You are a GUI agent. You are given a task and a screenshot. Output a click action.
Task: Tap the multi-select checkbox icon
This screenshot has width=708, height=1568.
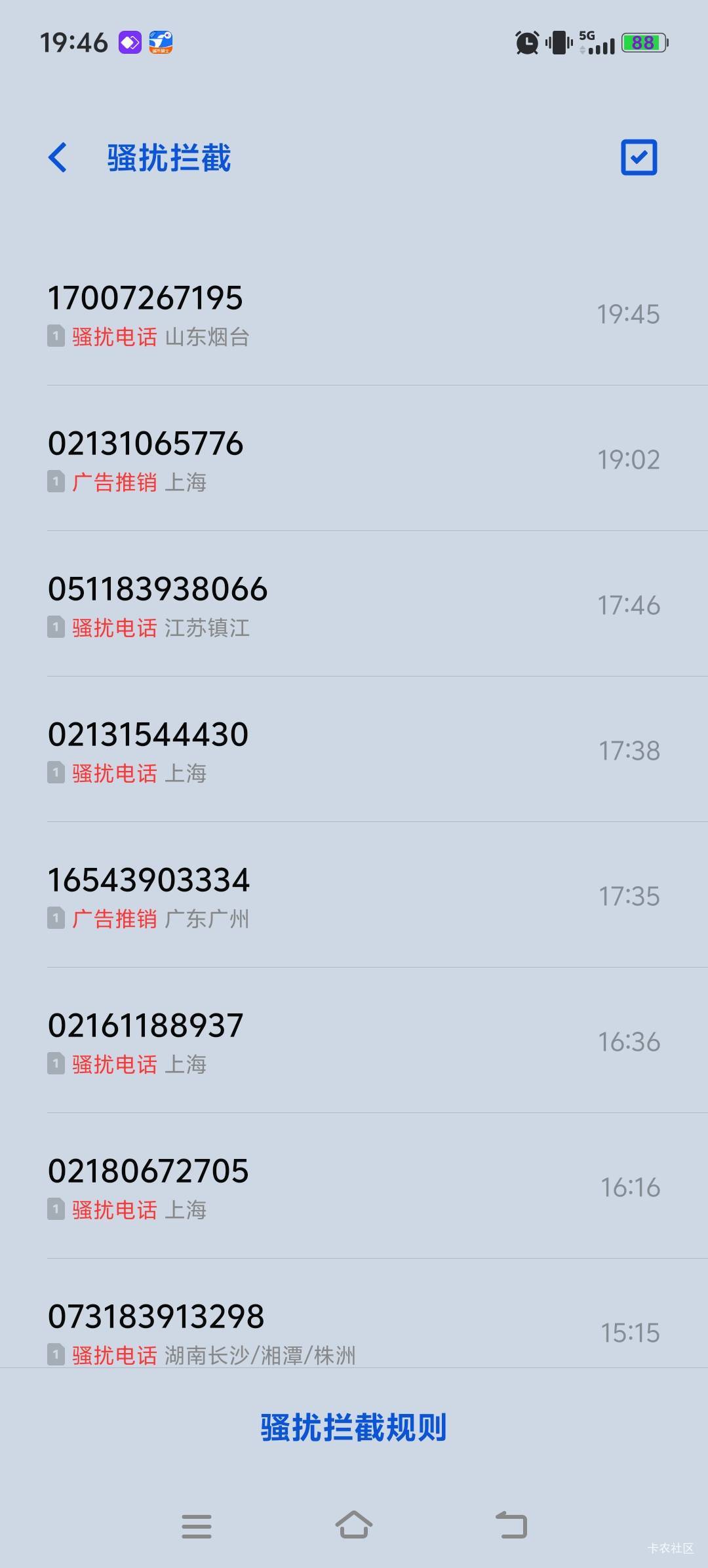point(639,158)
